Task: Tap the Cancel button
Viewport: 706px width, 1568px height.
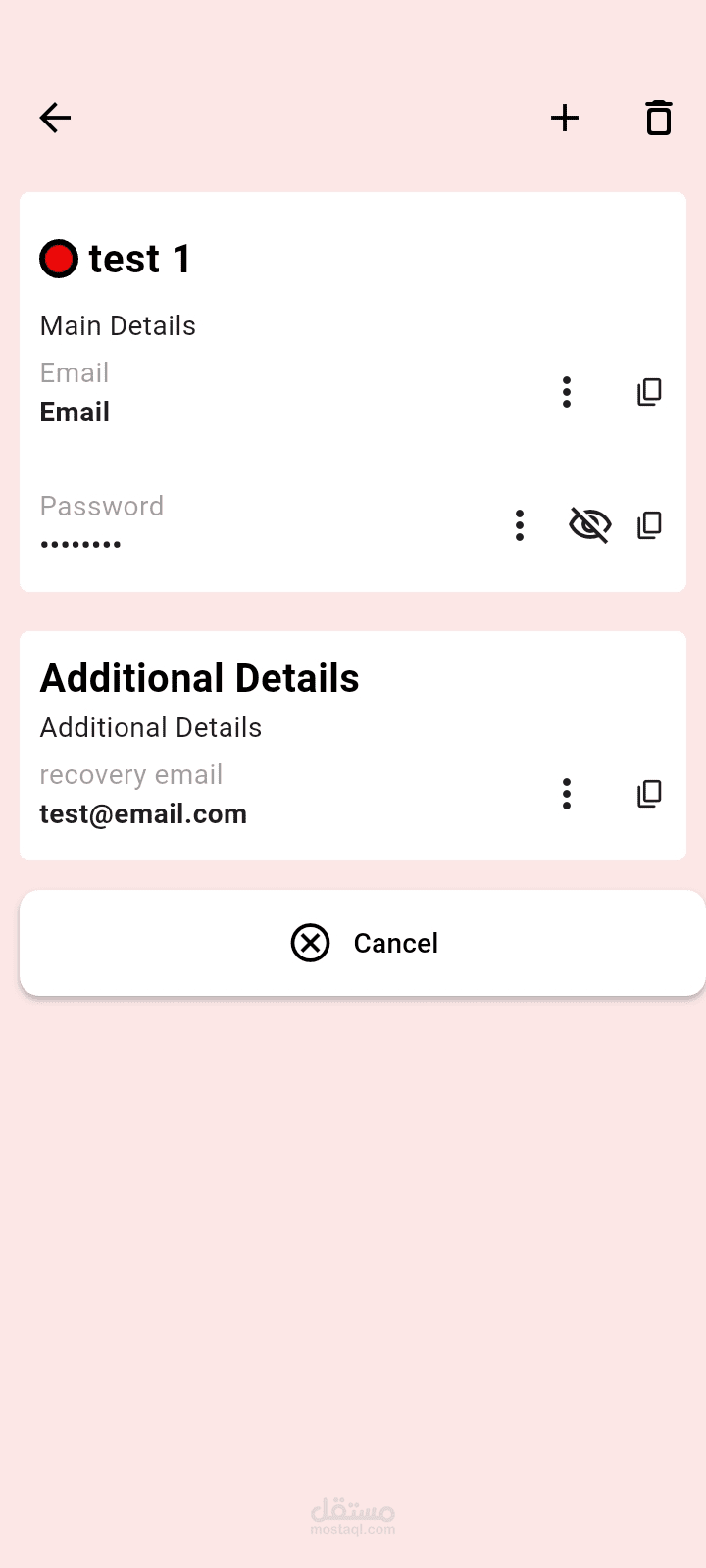Action: point(363,943)
